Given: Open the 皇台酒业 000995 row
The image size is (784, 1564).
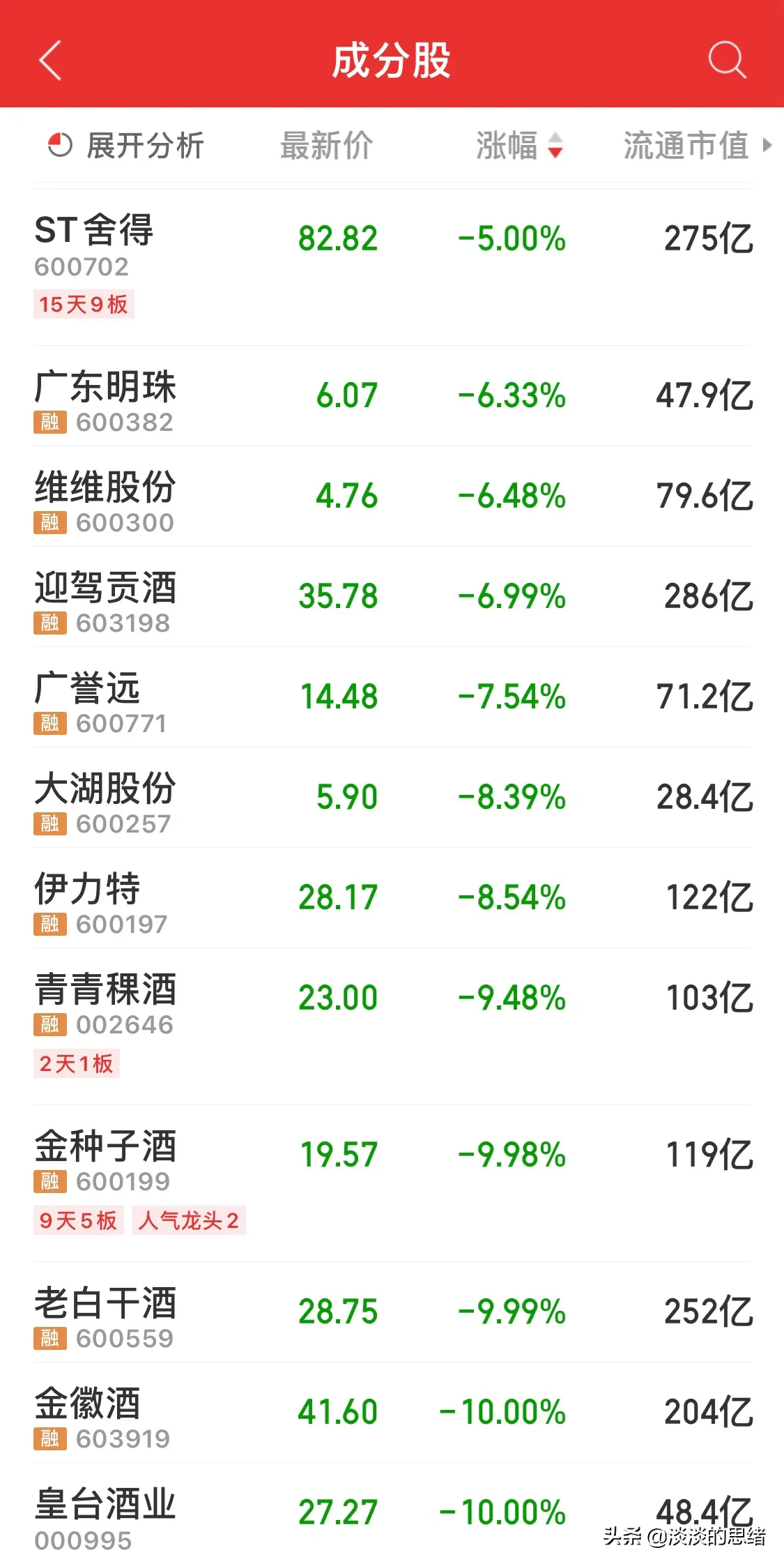Looking at the screenshot, I should tap(392, 1513).
